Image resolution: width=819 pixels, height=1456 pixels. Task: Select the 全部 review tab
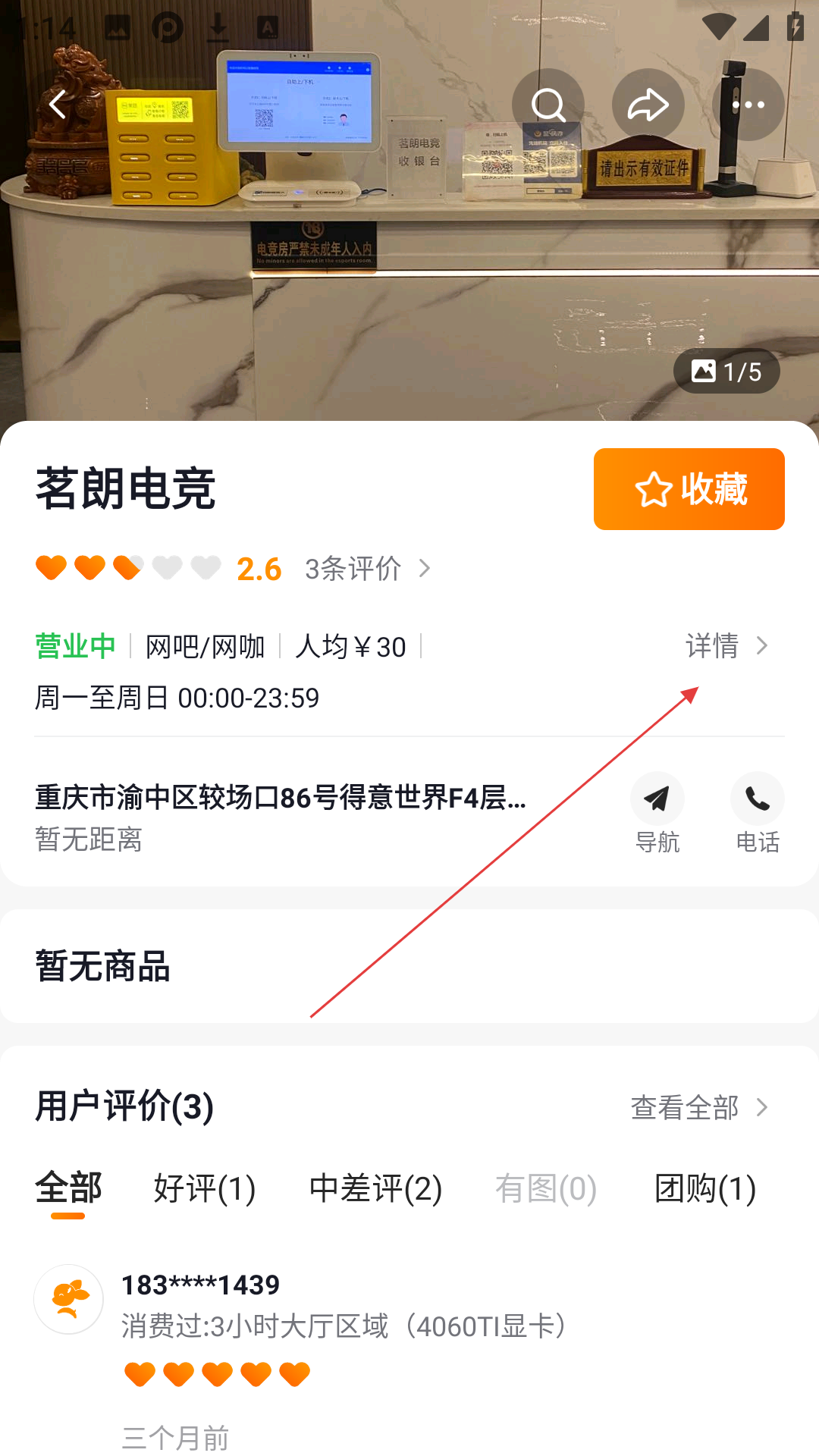[x=68, y=1188]
